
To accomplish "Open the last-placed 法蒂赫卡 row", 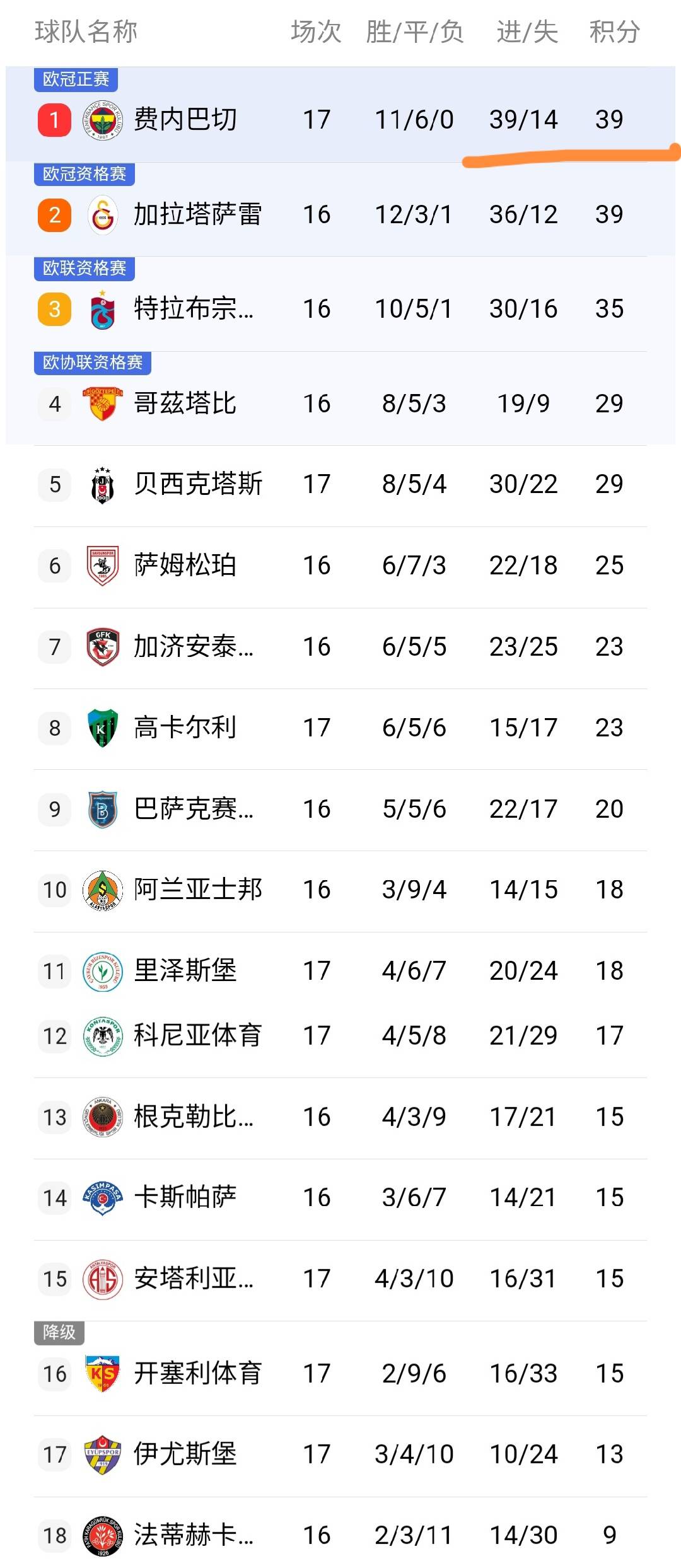I will tap(193, 1535).
